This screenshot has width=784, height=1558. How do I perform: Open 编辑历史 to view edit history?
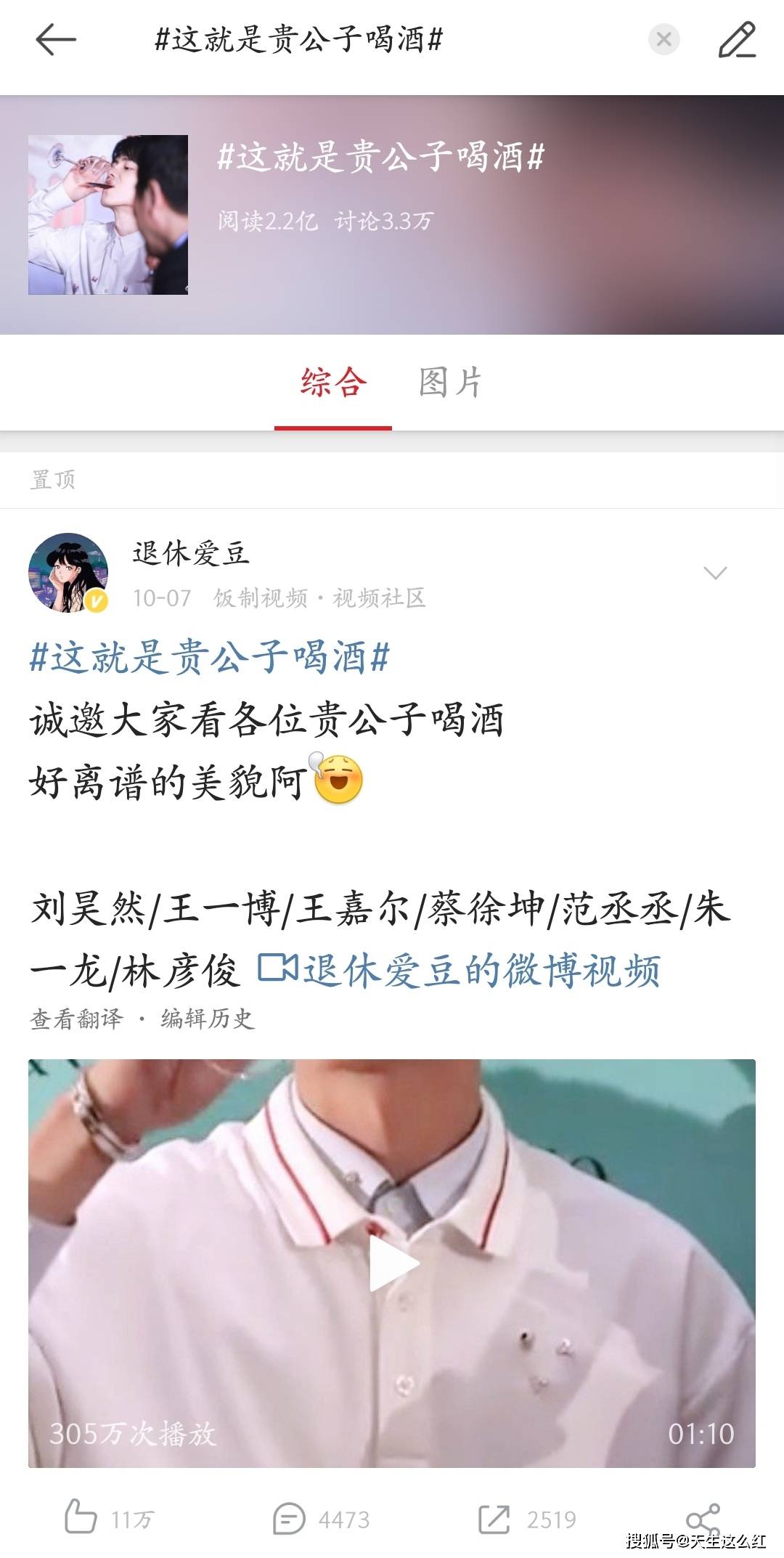206,1020
